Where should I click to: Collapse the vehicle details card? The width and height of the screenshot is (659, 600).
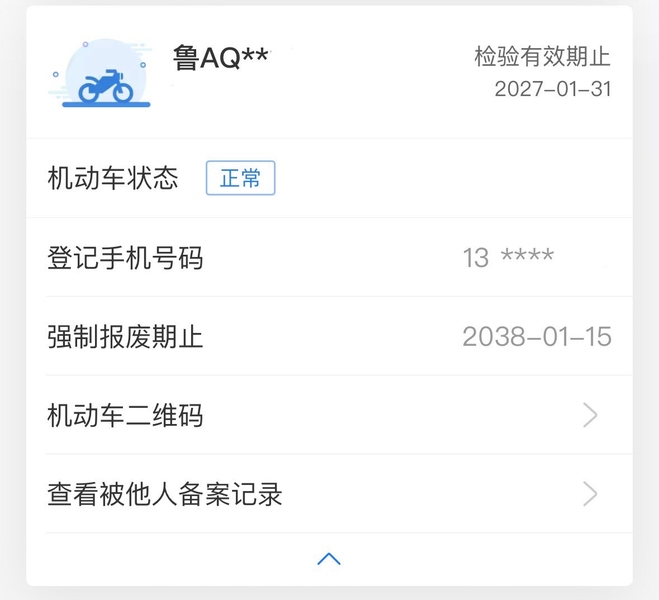(329, 559)
